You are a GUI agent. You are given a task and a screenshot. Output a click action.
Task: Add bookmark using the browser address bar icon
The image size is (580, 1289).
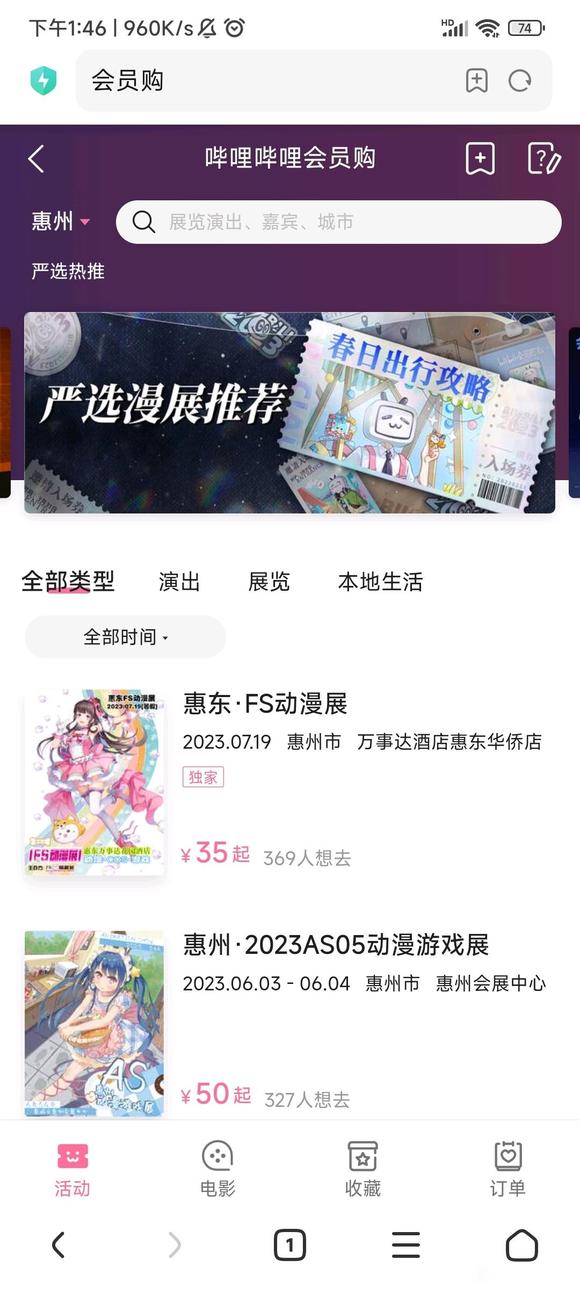pyautogui.click(x=477, y=81)
